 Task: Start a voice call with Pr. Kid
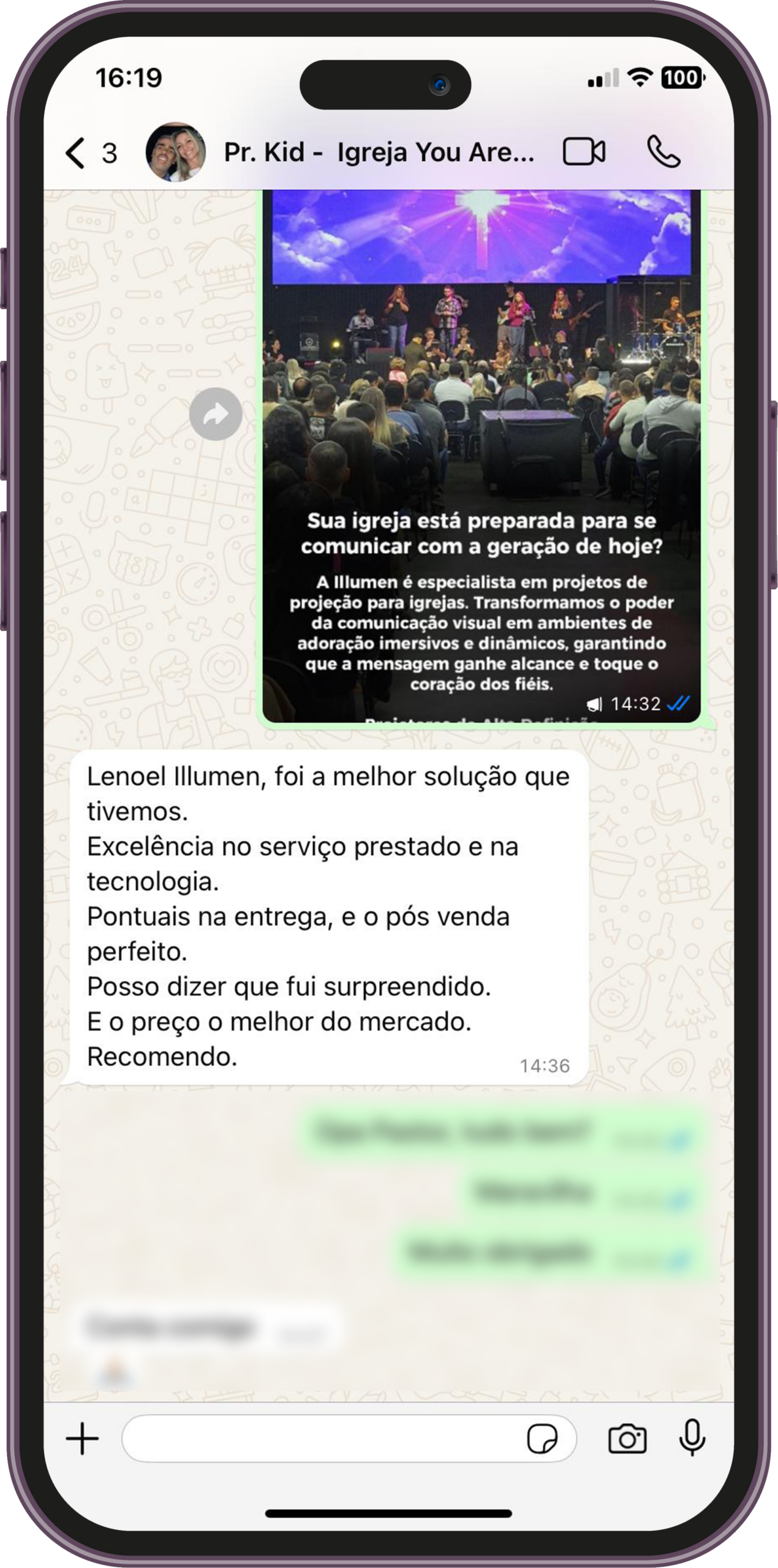[x=663, y=153]
